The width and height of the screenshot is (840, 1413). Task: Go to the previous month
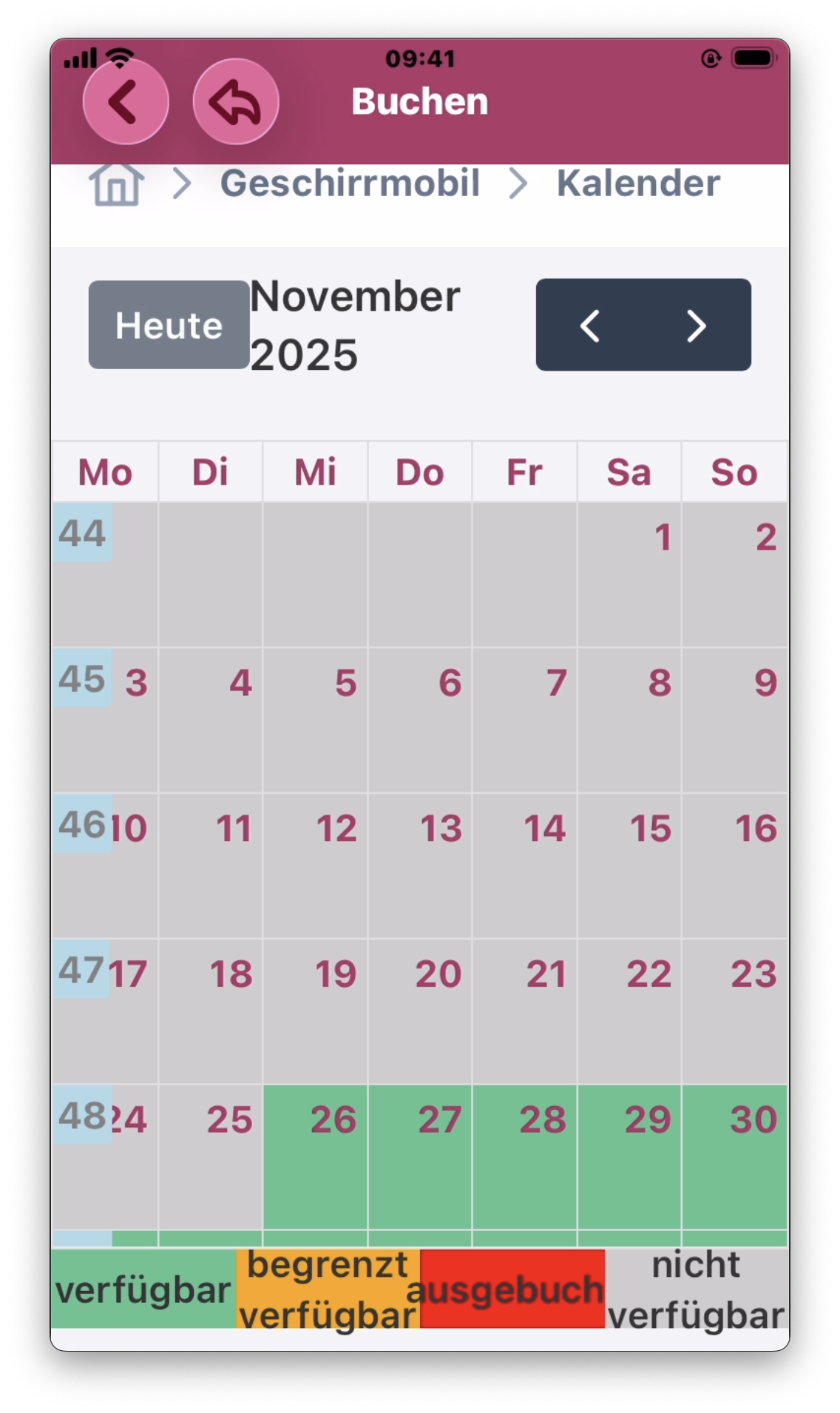[590, 325]
